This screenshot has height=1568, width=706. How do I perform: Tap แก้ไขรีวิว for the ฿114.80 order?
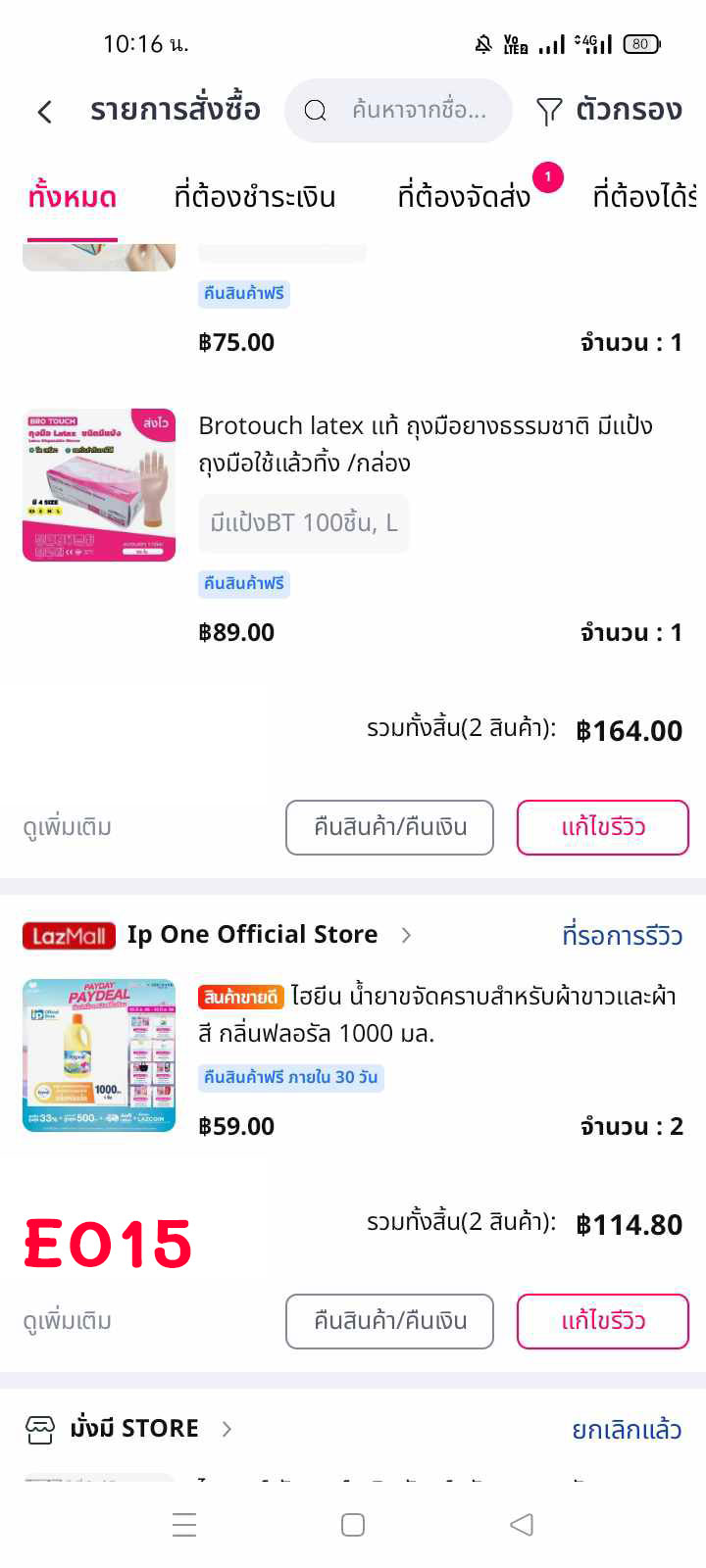pos(603,1321)
